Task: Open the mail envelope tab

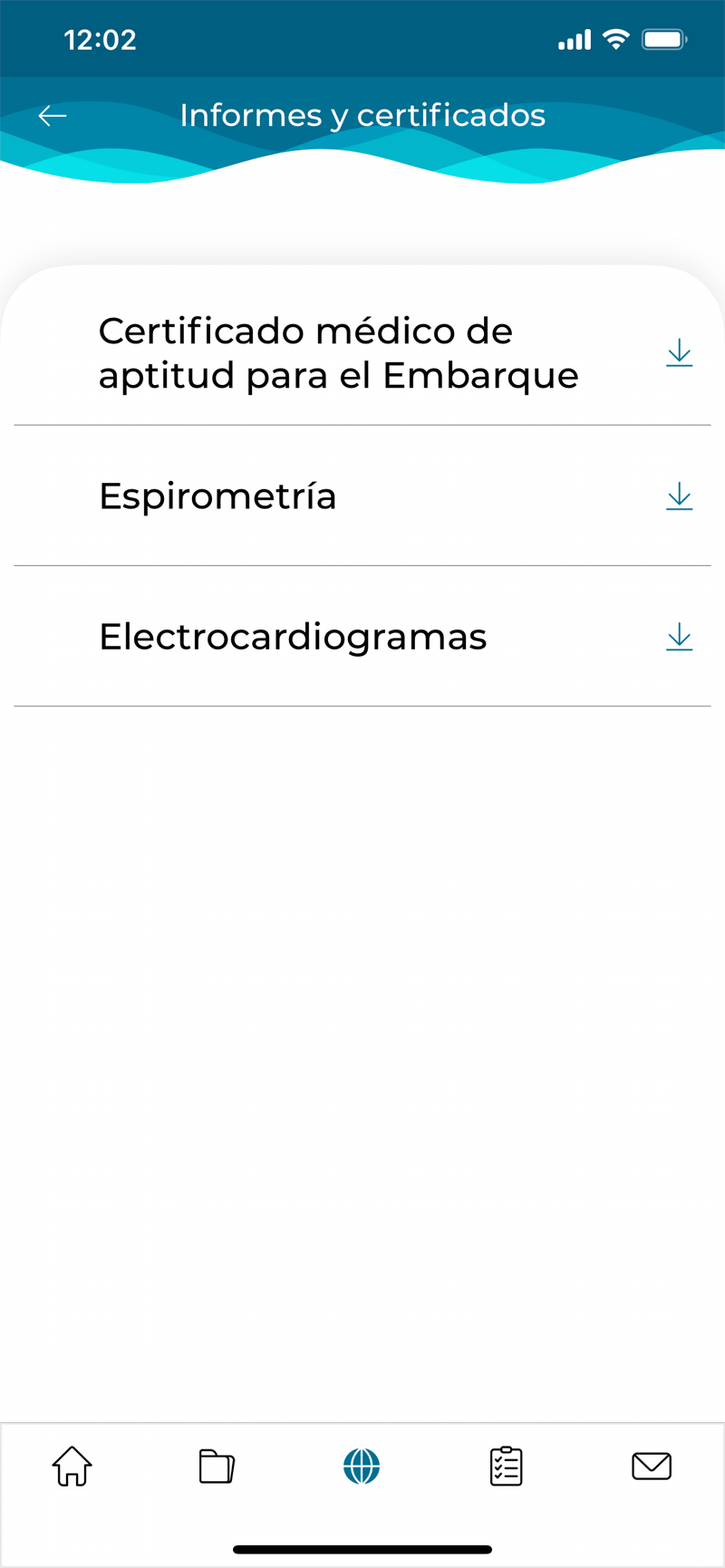Action: 651,1466
